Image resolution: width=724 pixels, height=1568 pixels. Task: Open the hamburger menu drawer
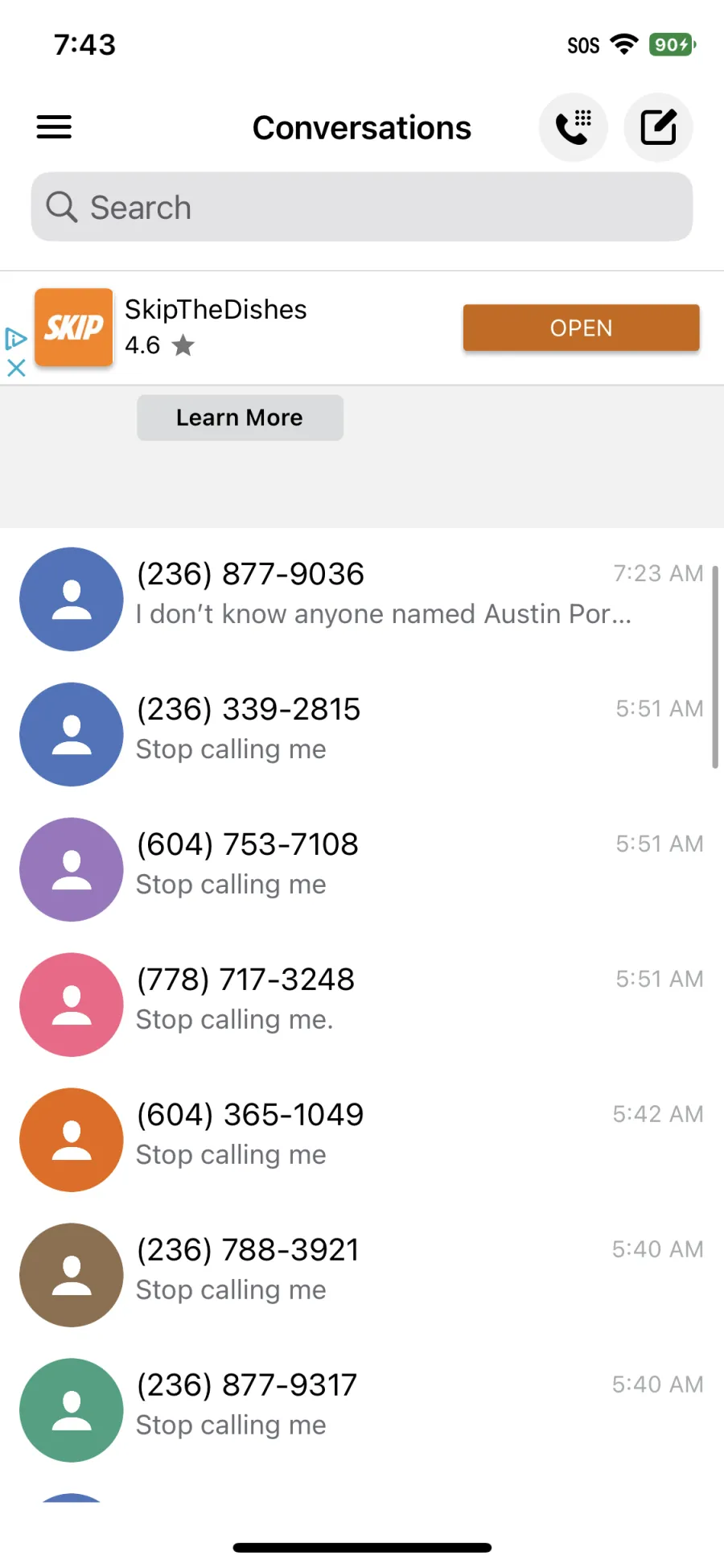54,127
